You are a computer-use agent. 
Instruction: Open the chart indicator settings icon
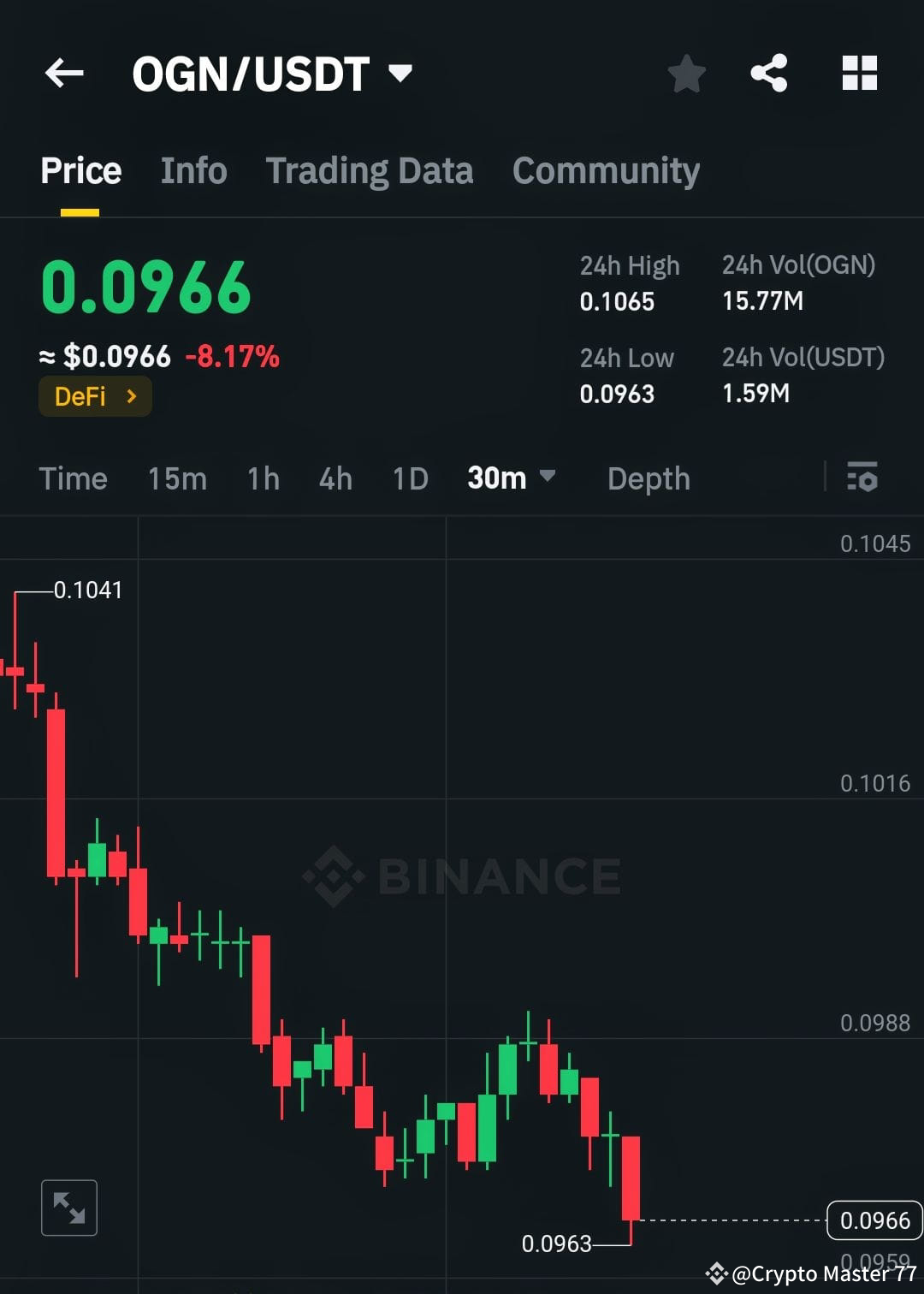click(x=862, y=478)
